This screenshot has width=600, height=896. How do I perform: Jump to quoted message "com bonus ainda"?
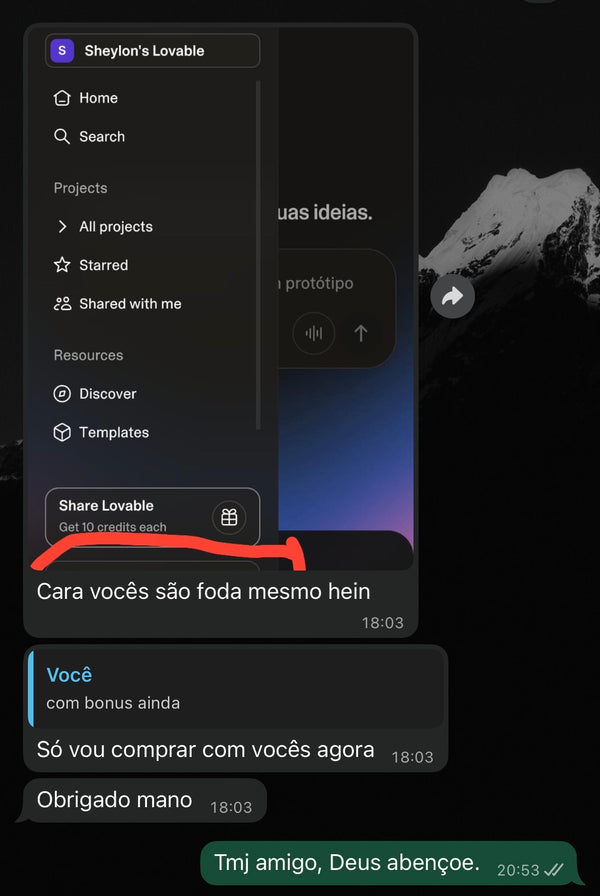(x=237, y=688)
